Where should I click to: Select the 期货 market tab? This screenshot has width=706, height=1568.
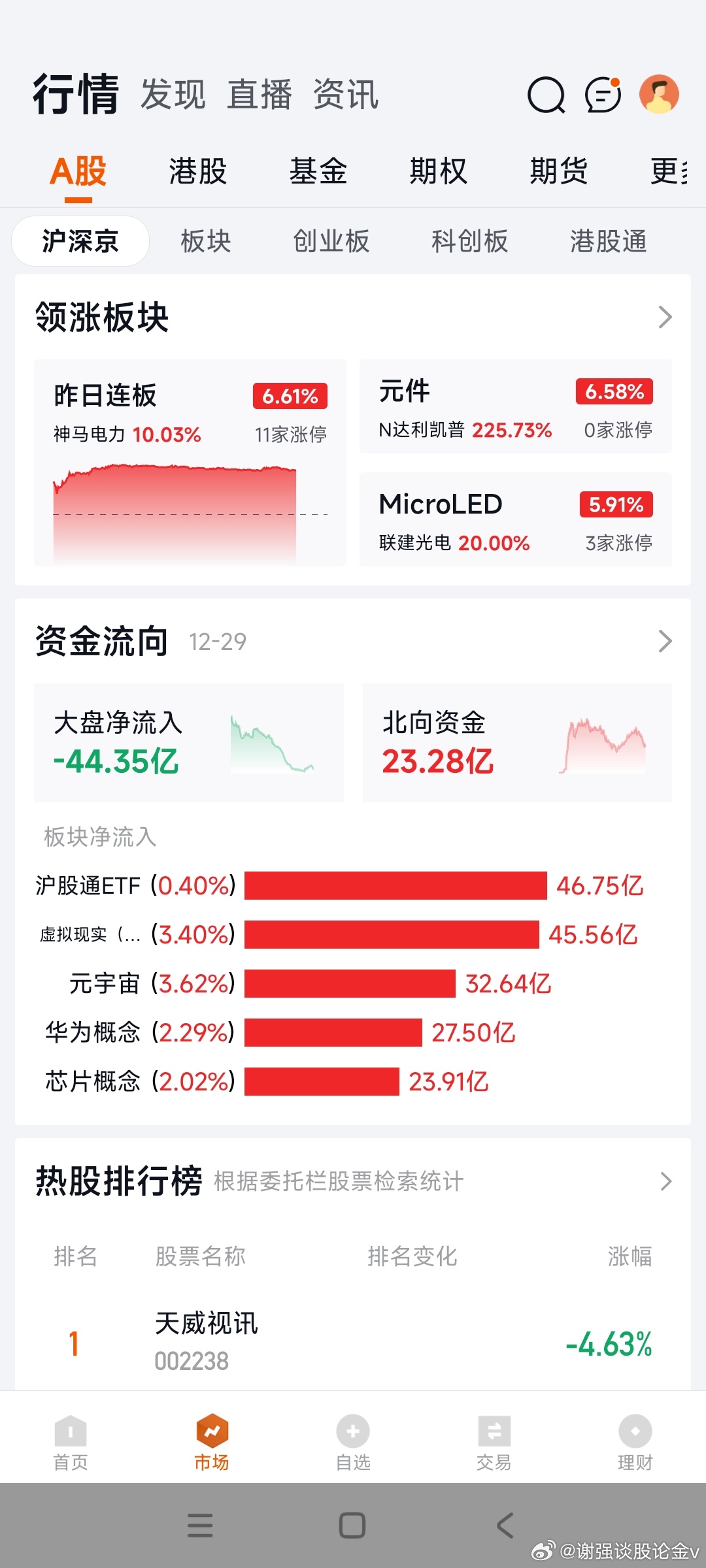(x=559, y=172)
